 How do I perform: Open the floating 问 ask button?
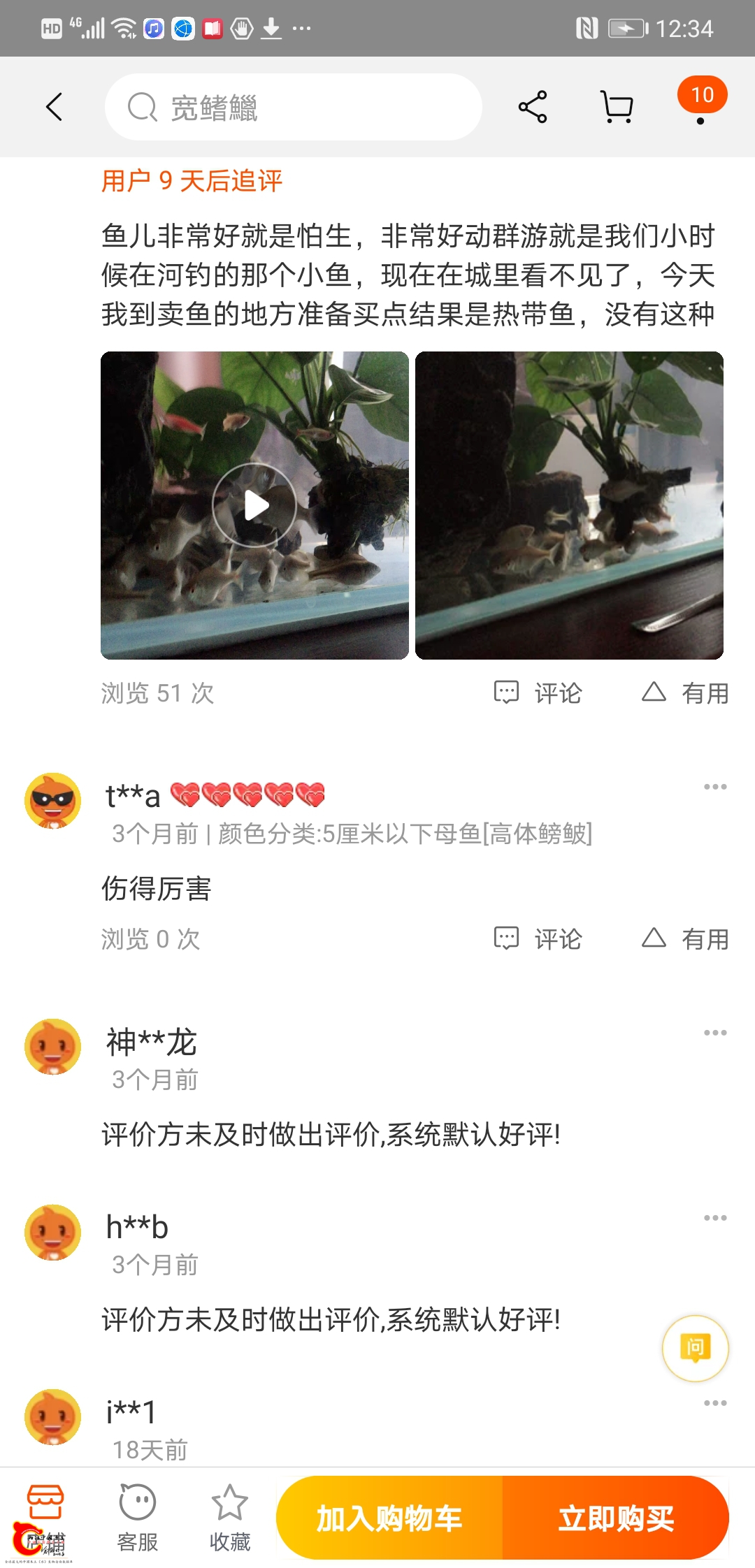point(695,1348)
